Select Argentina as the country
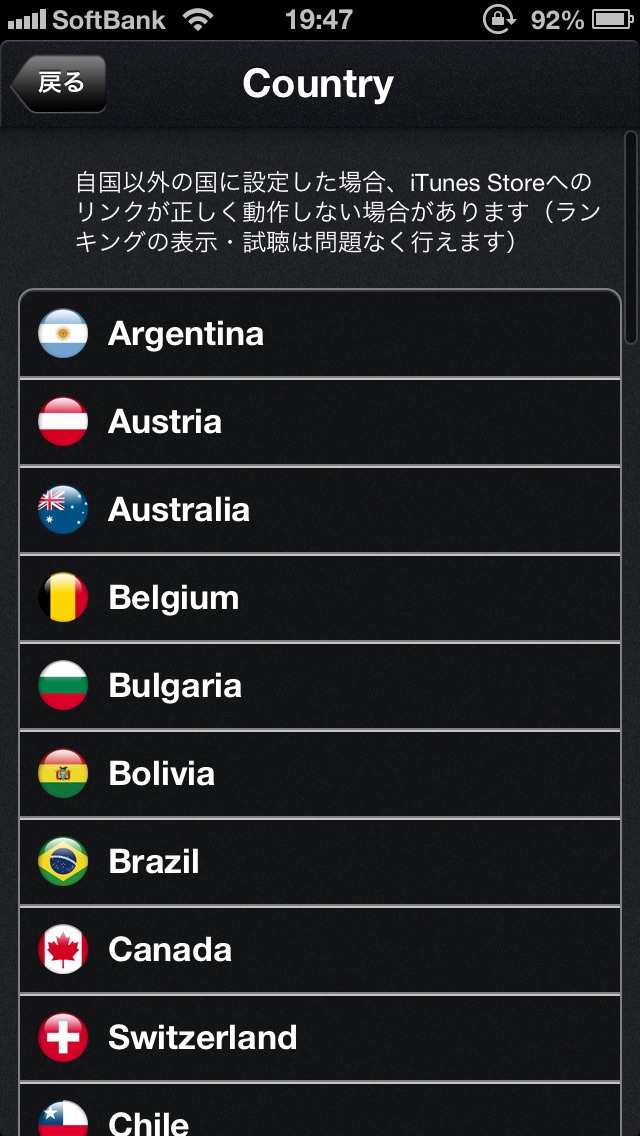Image resolution: width=640 pixels, height=1136 pixels. (320, 333)
